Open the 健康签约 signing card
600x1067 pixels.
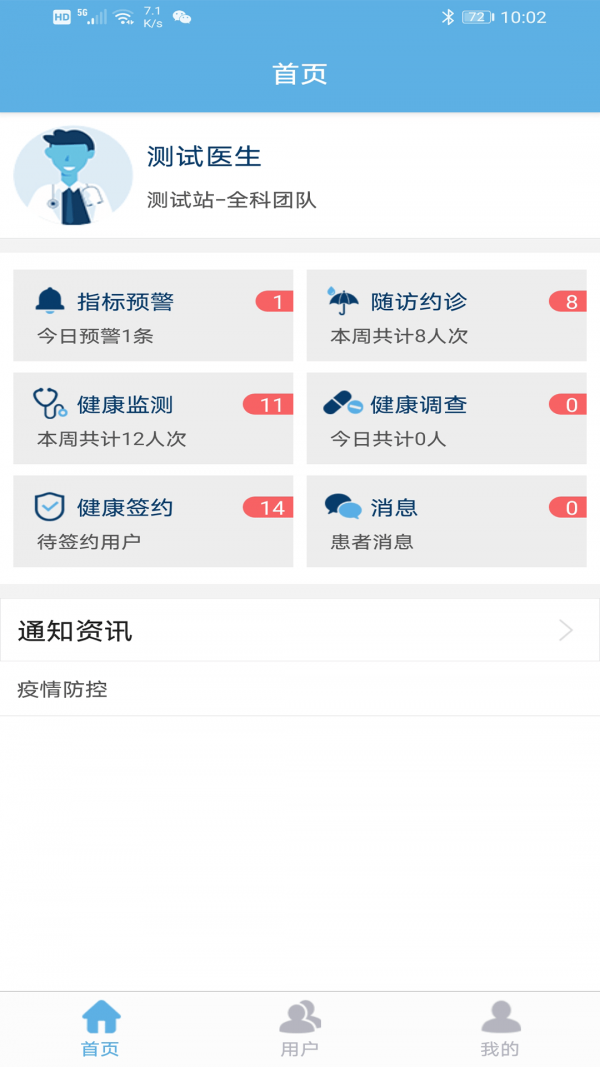click(x=153, y=521)
